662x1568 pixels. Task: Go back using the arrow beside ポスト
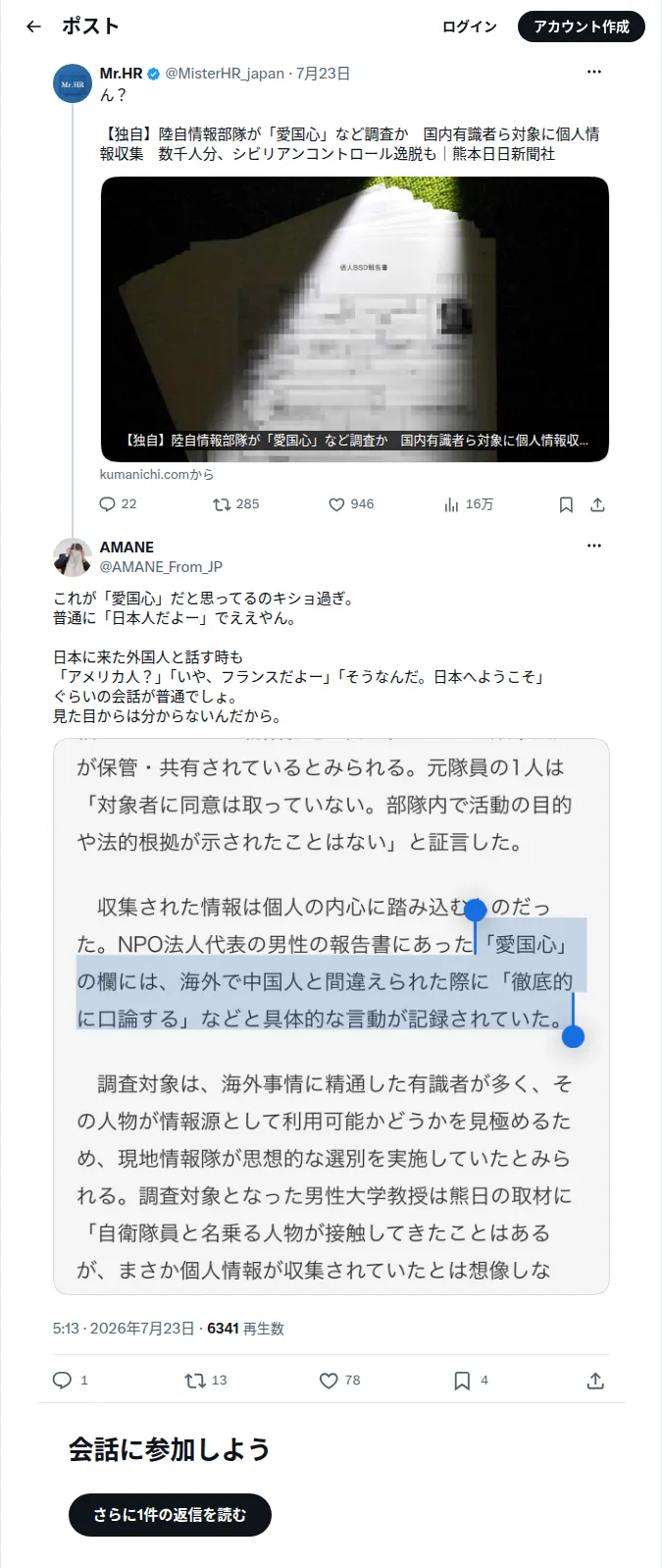(x=33, y=26)
